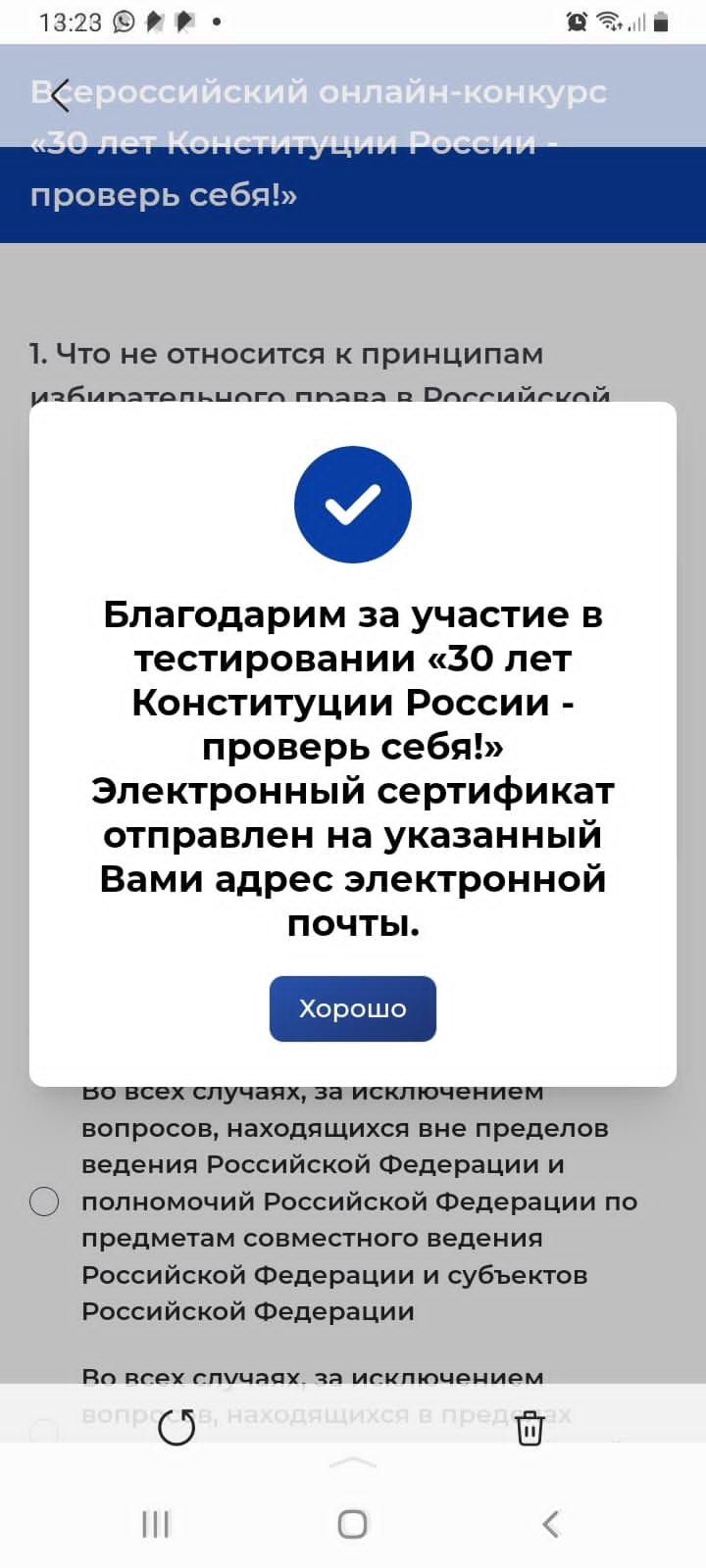Tap the rotate icon in the bottom toolbar
Screen dimensions: 706x1568
pos(176,1429)
